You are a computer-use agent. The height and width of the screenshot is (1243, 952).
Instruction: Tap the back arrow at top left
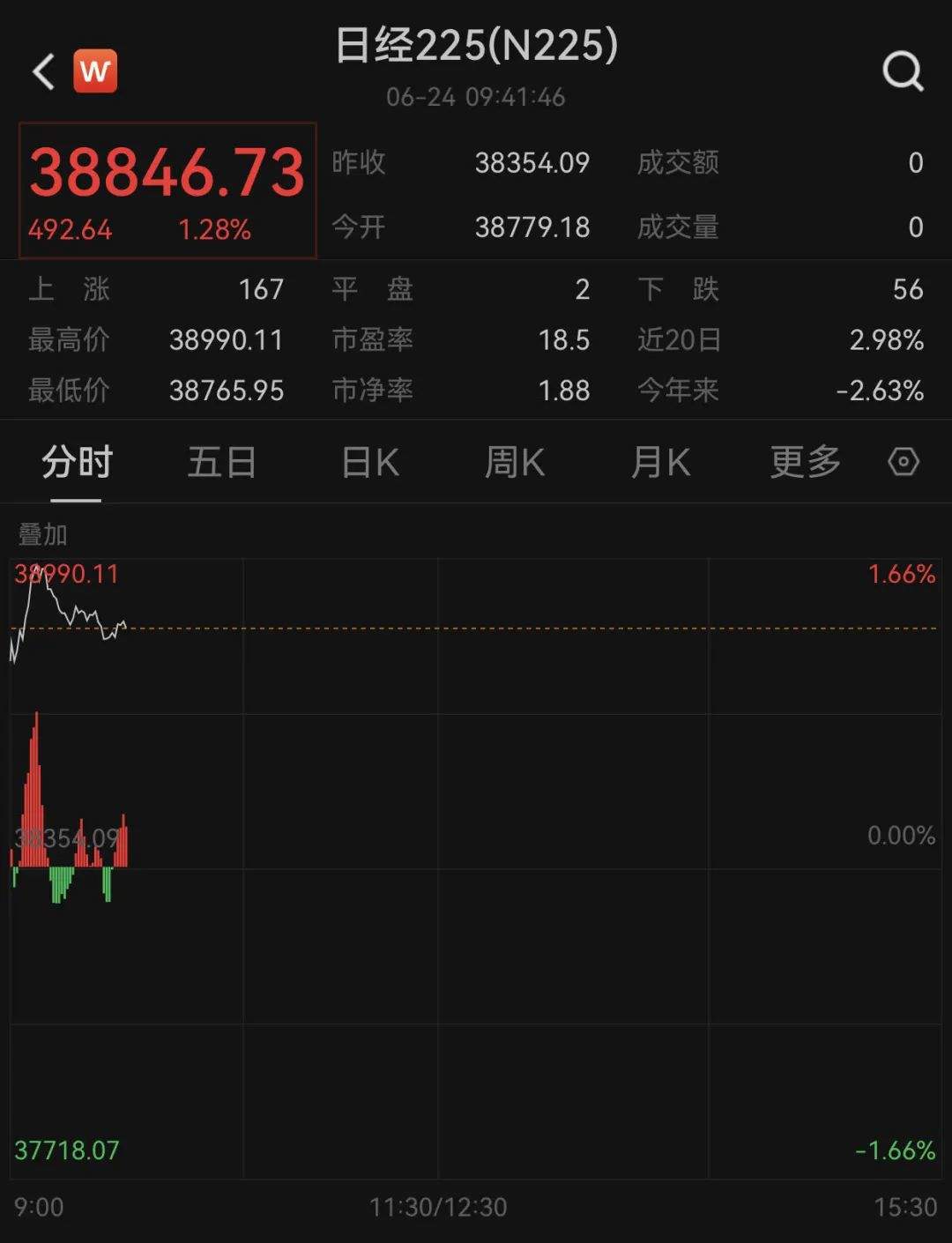pos(41,71)
